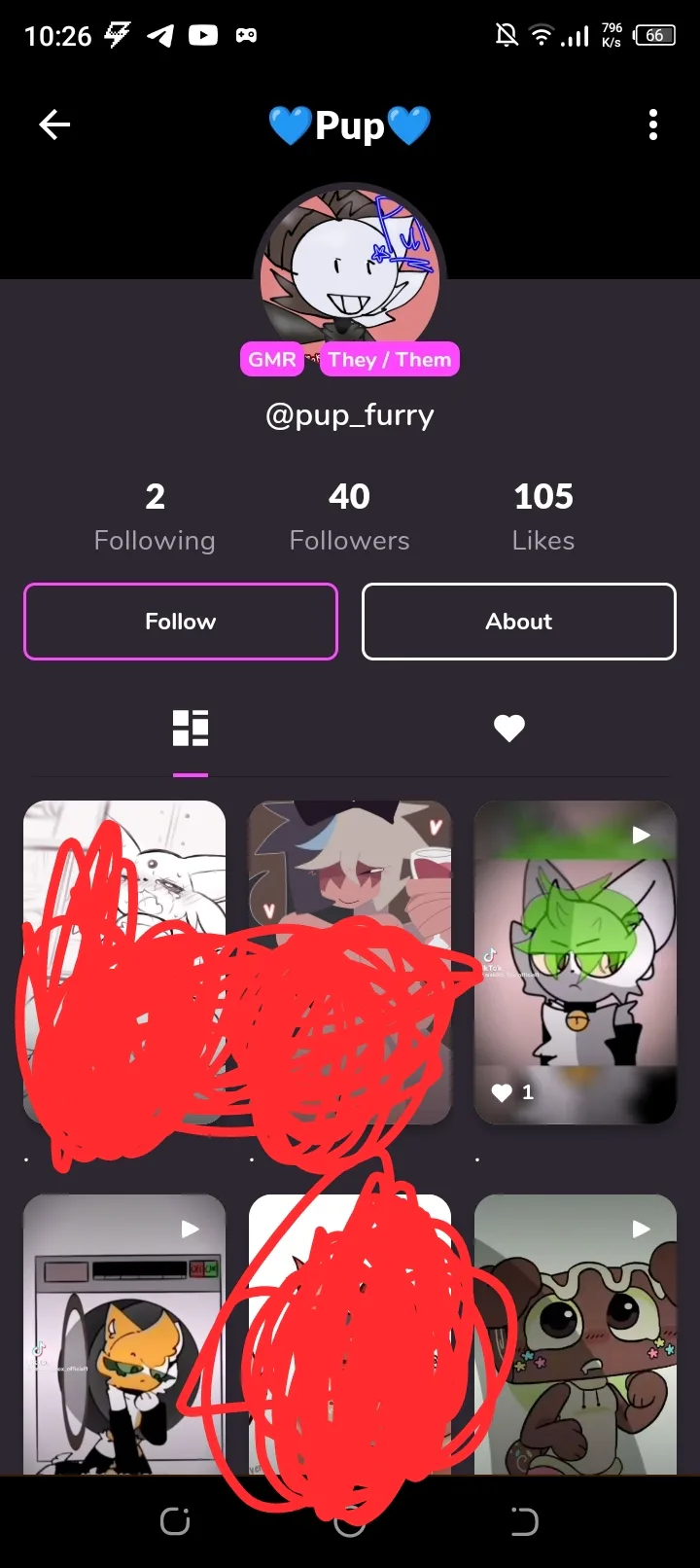Image resolution: width=700 pixels, height=1568 pixels.
Task: Go back using the top-left arrow
Action: pyautogui.click(x=54, y=125)
